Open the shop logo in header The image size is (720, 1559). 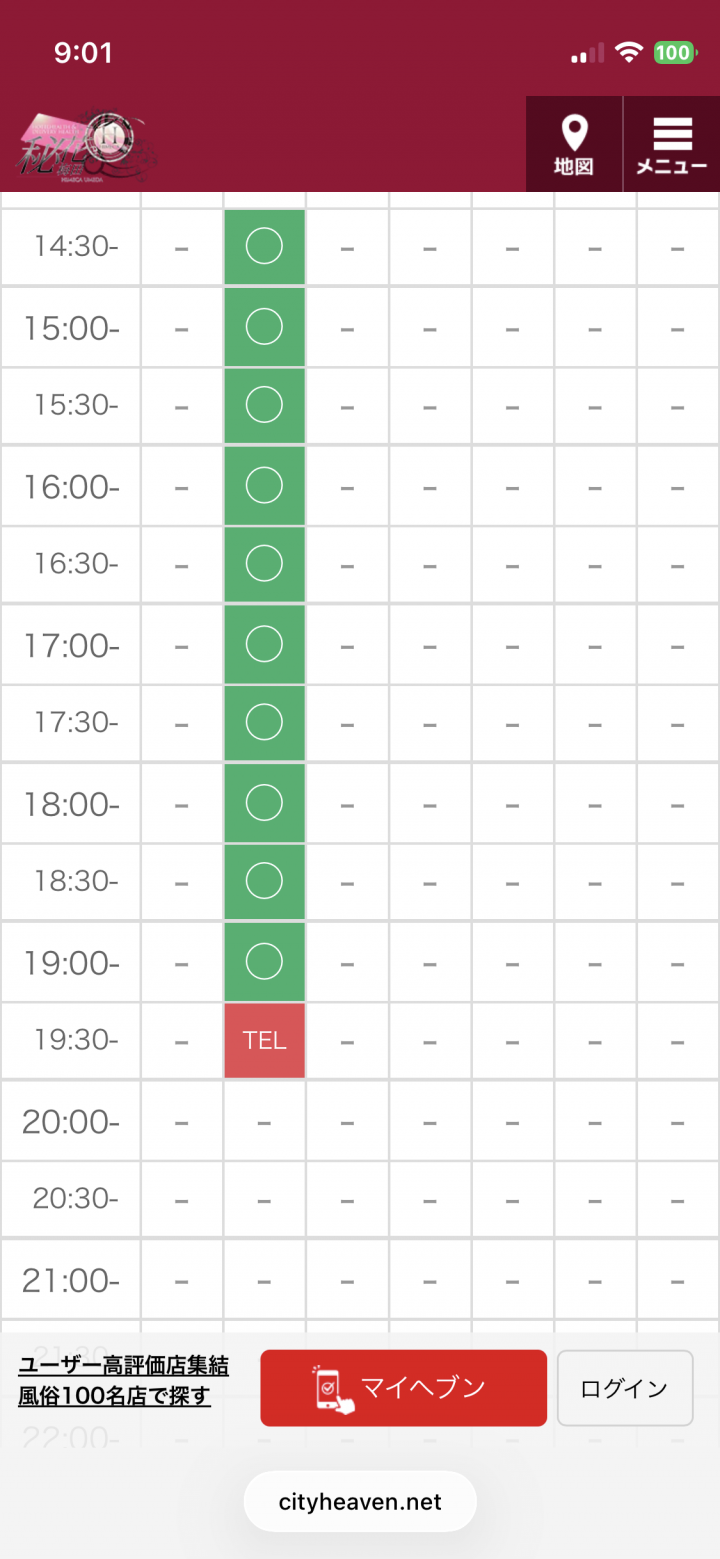85,145
